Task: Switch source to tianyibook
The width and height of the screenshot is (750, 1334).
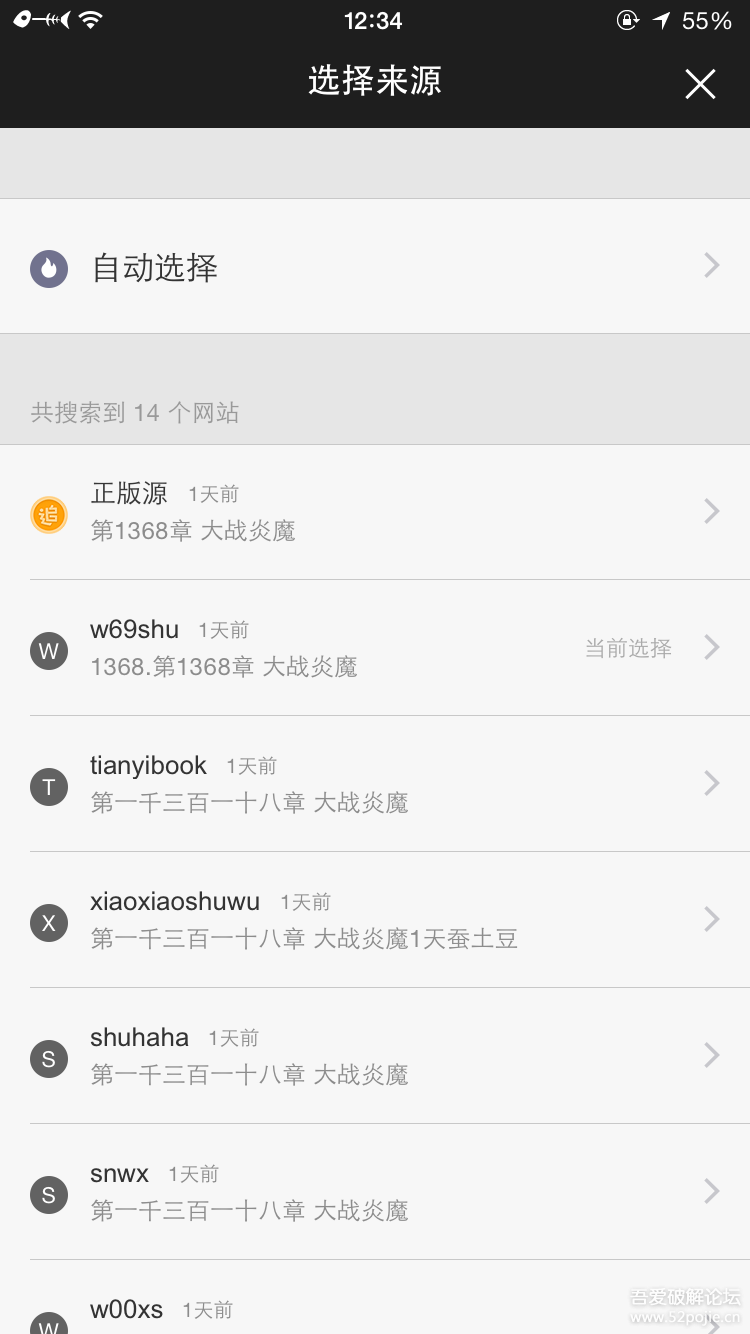Action: [x=375, y=784]
